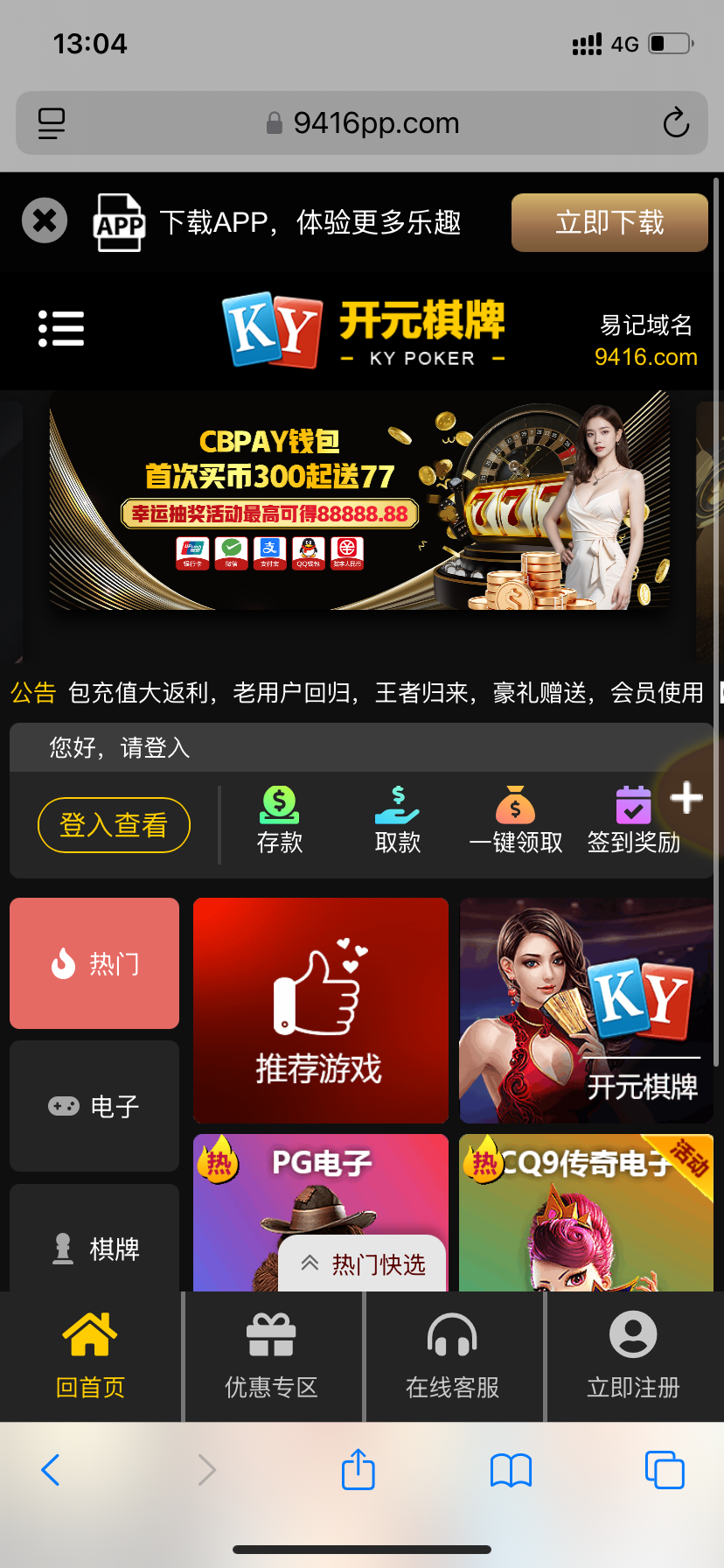The height and width of the screenshot is (1568, 724).
Task: Open the 推荐游戏 tile
Action: pyautogui.click(x=320, y=1010)
